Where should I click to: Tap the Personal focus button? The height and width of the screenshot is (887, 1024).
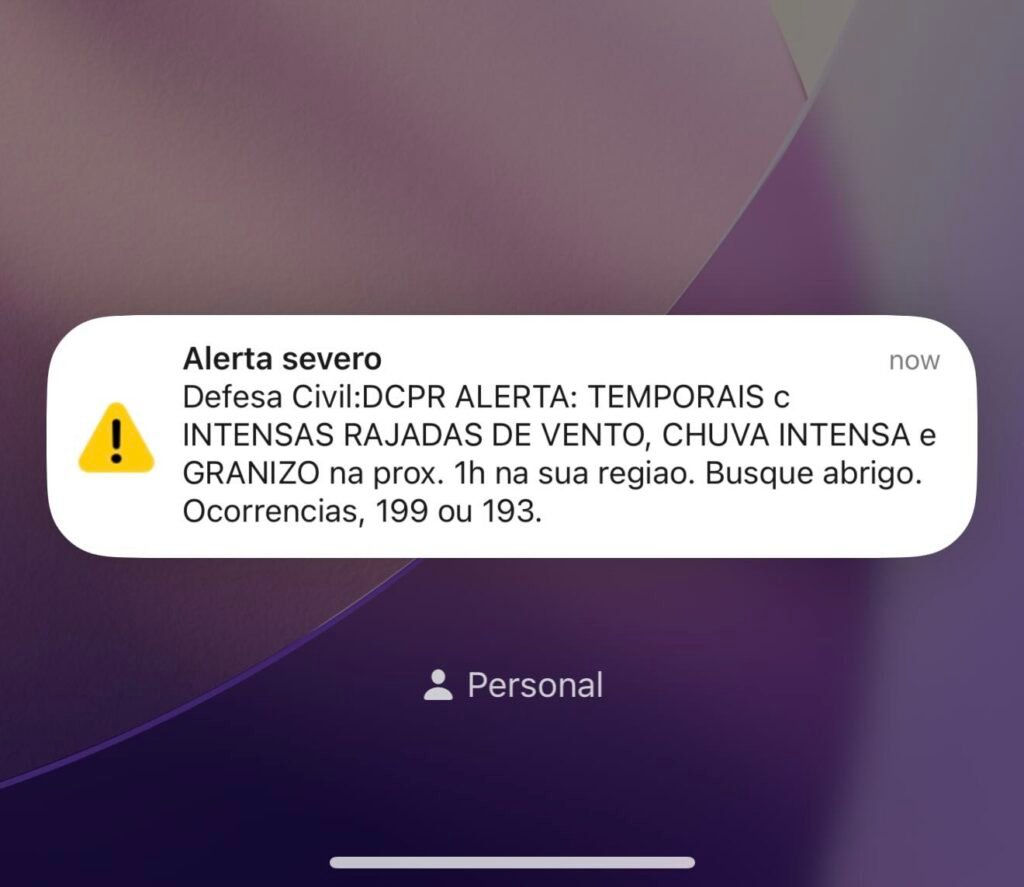[x=513, y=685]
